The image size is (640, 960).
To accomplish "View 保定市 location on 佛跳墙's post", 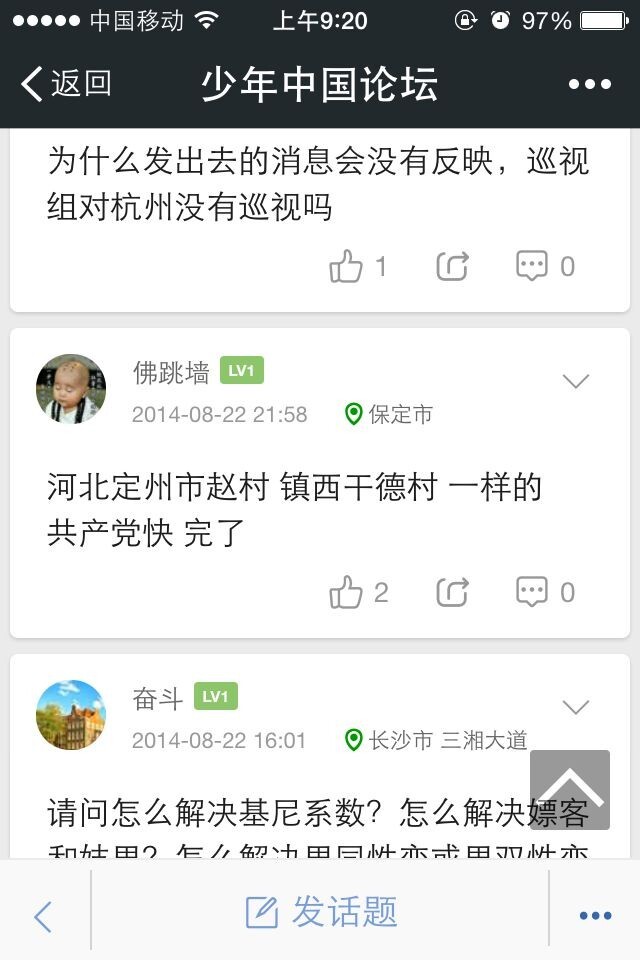I will point(390,415).
